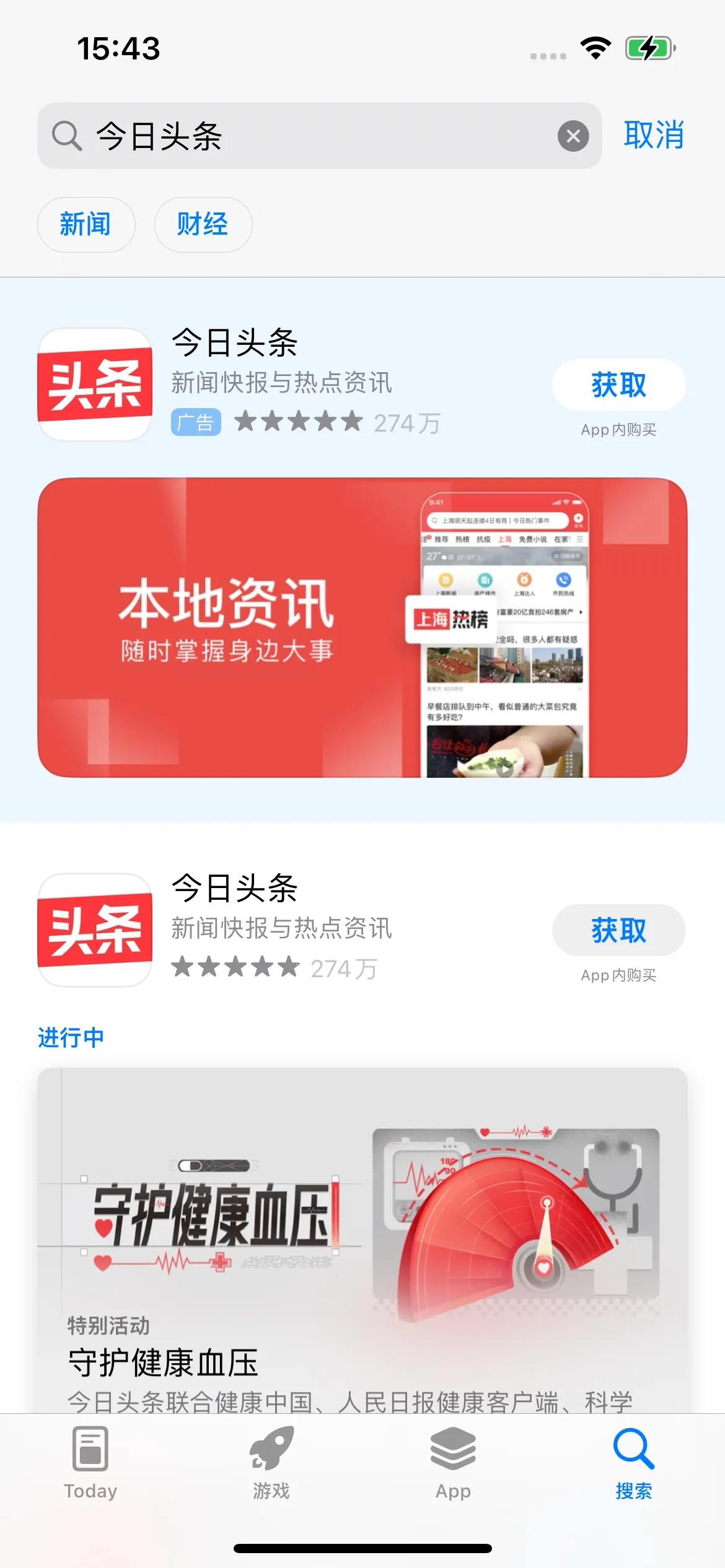This screenshot has height=1568, width=725.
Task: Tap 获取 on the second 今日头条 listing
Action: [618, 929]
